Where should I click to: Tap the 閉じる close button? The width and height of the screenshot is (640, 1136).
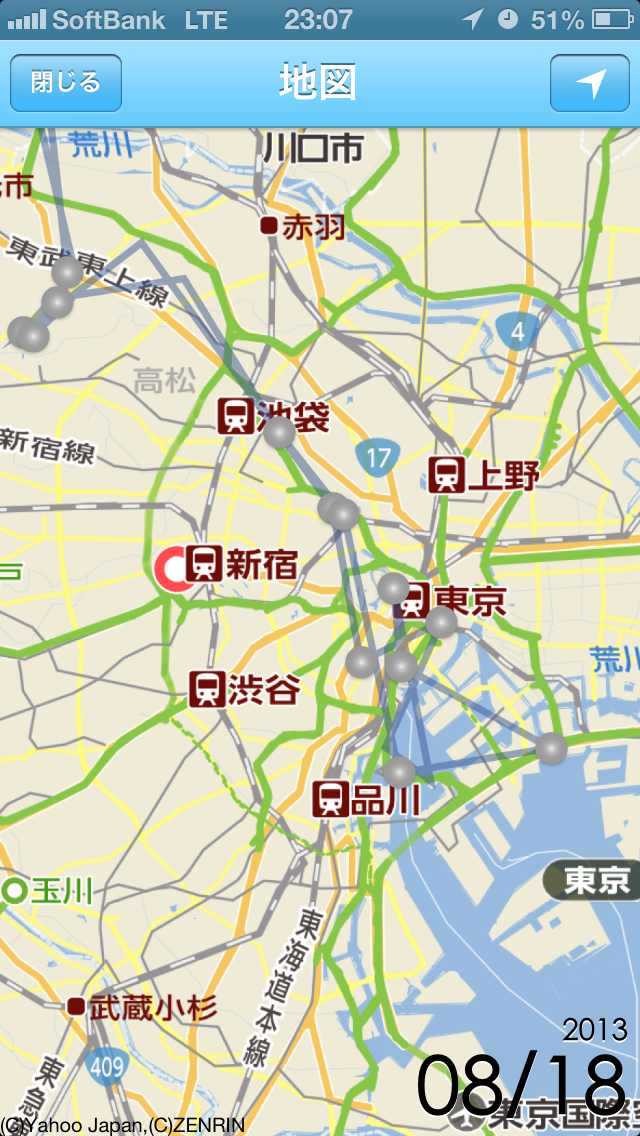(65, 83)
